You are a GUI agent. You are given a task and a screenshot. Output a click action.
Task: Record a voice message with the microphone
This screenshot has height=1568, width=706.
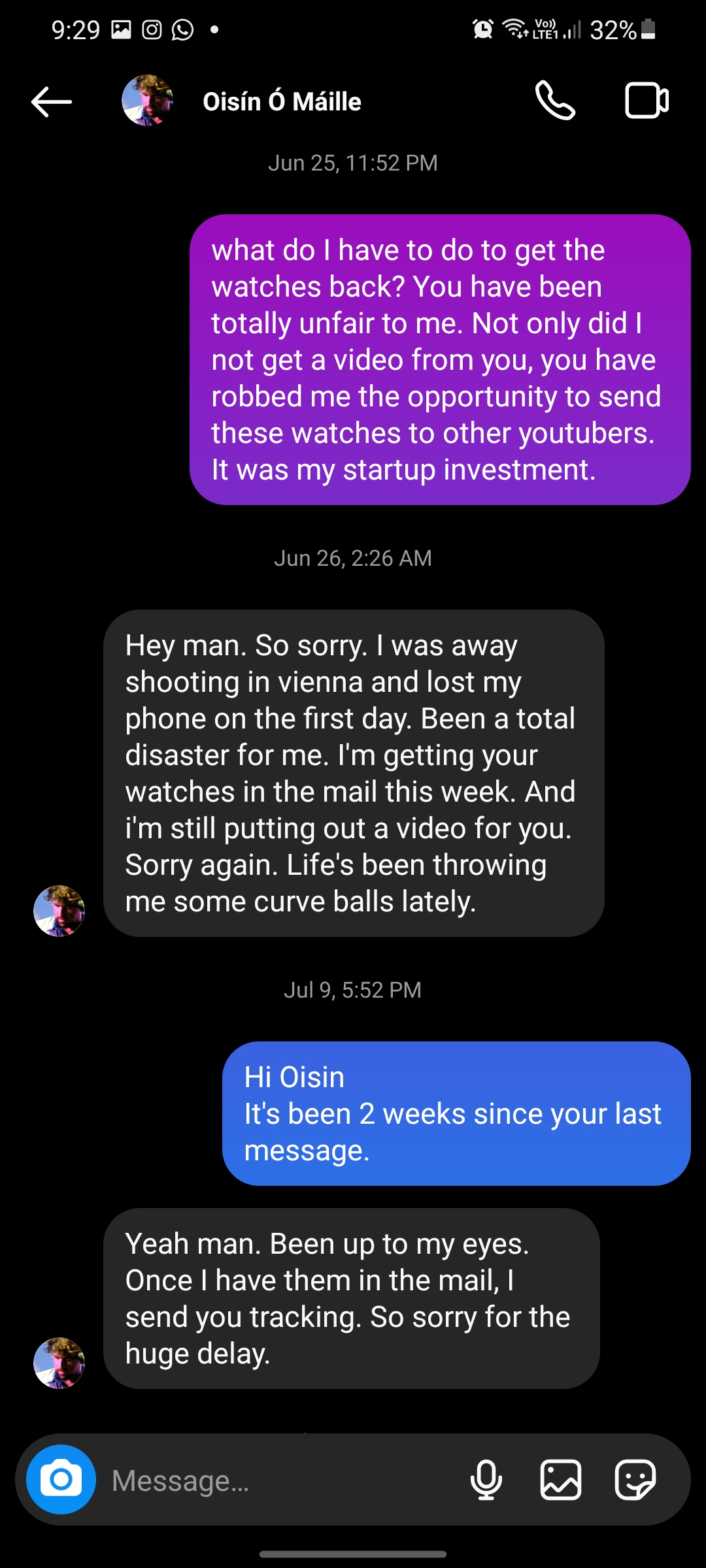[x=486, y=1480]
